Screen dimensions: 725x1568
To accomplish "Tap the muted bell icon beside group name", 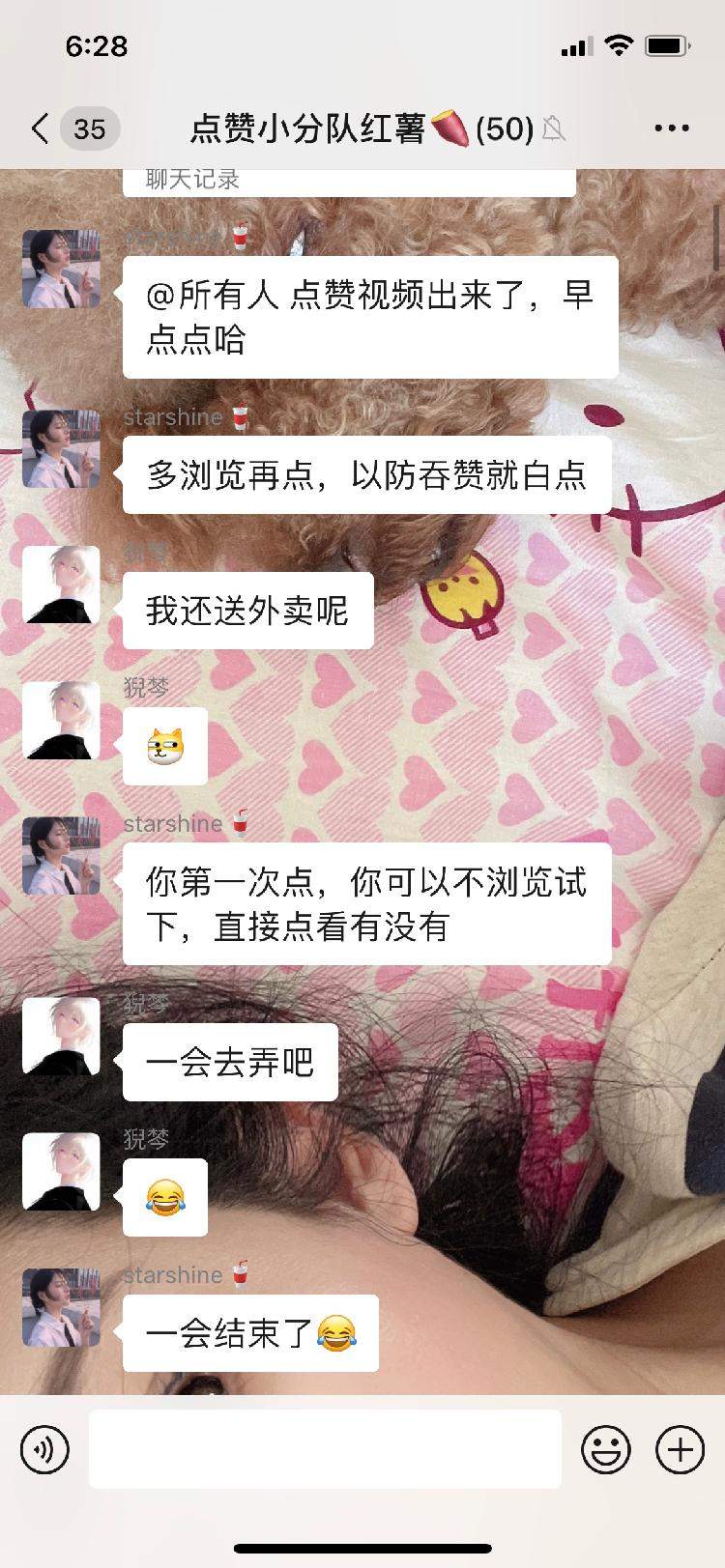I will (553, 129).
